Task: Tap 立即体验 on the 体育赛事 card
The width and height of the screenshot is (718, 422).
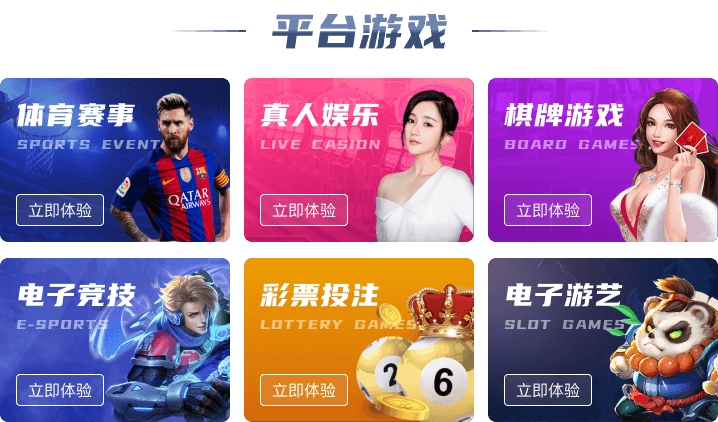Action: pos(60,210)
